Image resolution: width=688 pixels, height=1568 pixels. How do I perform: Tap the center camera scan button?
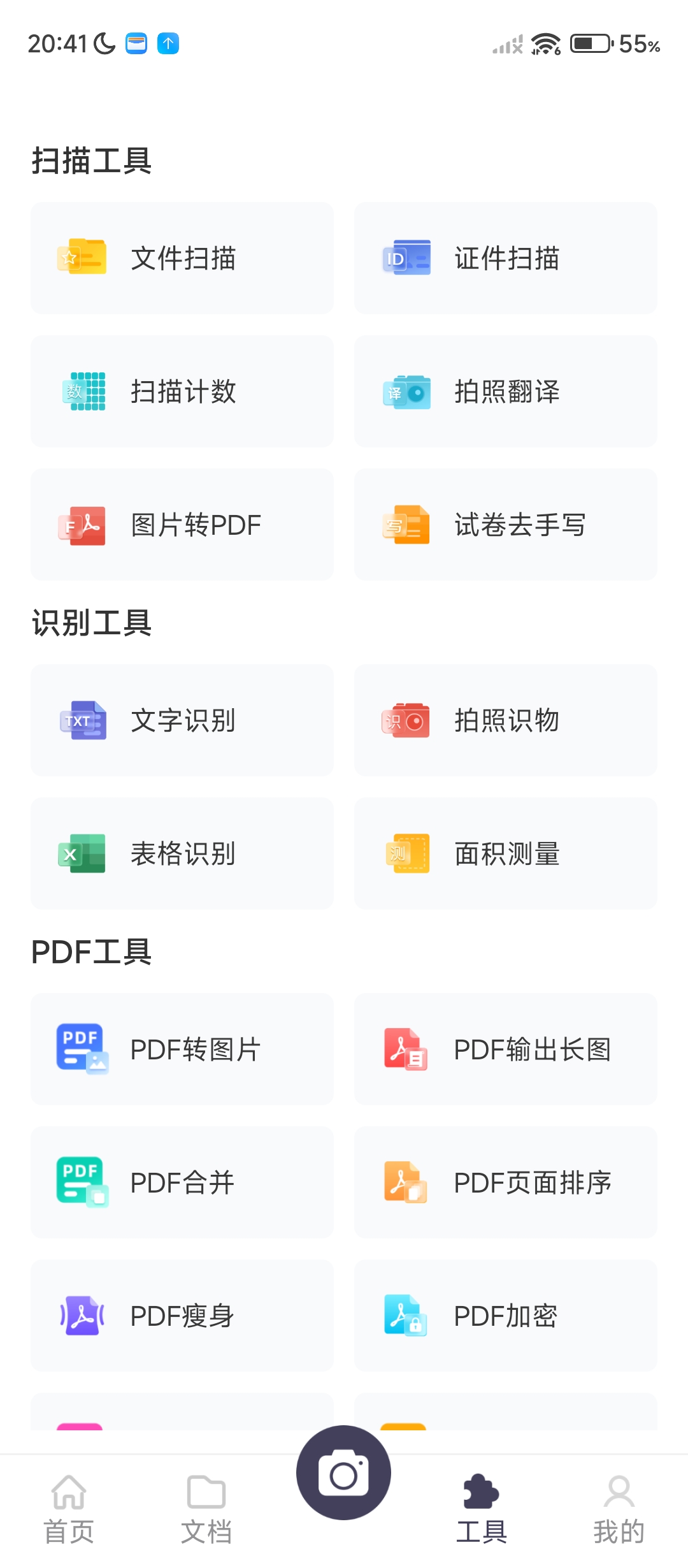click(x=343, y=1473)
